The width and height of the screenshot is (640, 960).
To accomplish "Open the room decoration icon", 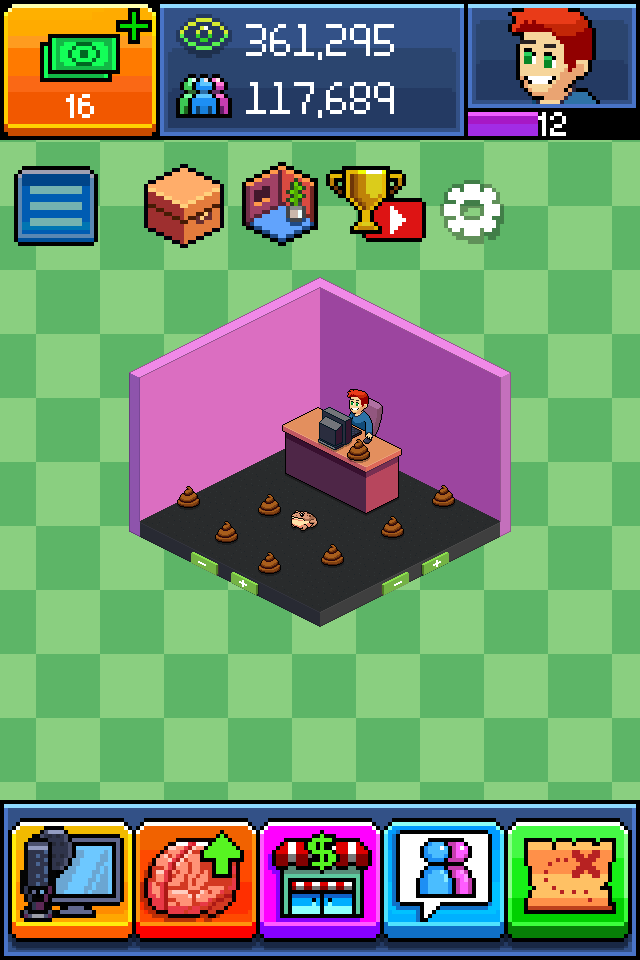I will coord(280,206).
